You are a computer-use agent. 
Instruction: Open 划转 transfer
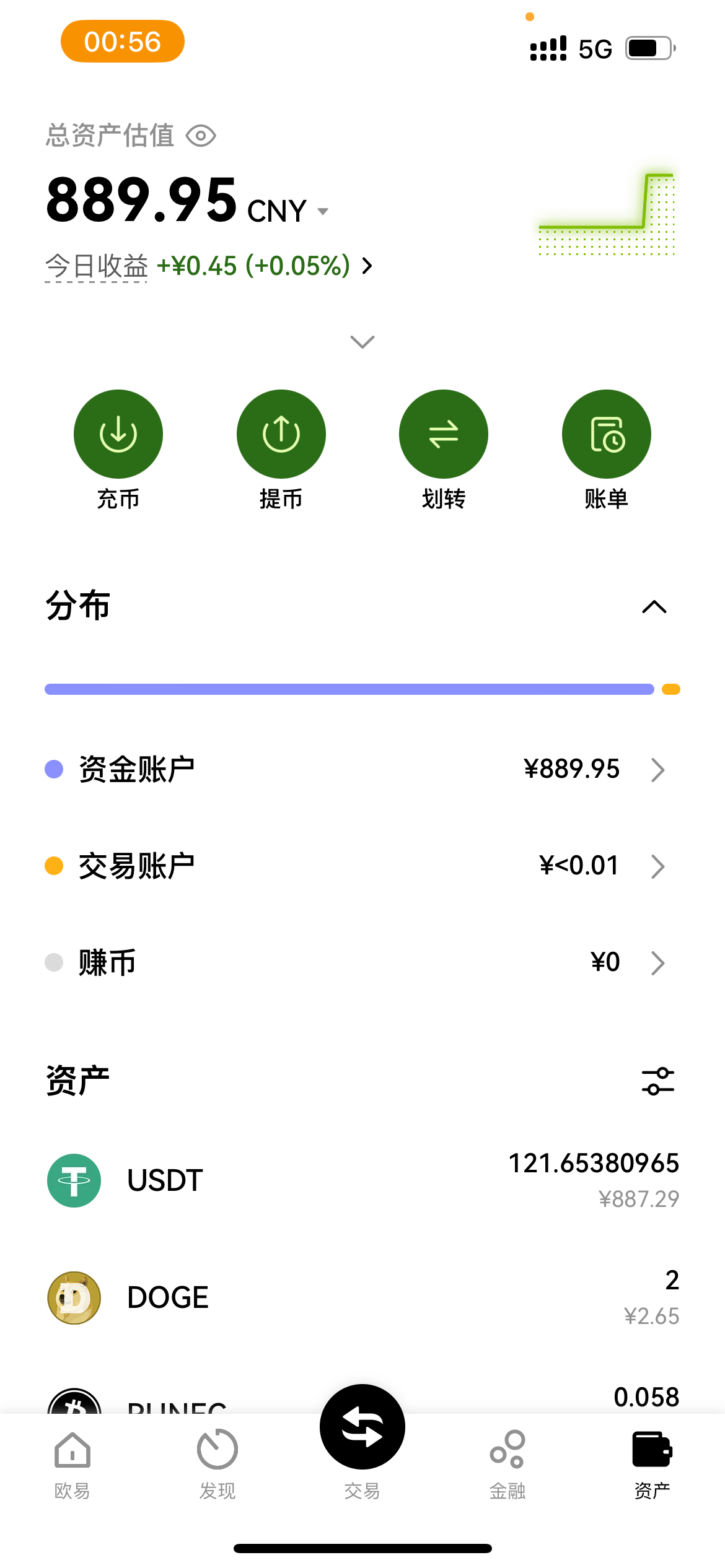(444, 434)
